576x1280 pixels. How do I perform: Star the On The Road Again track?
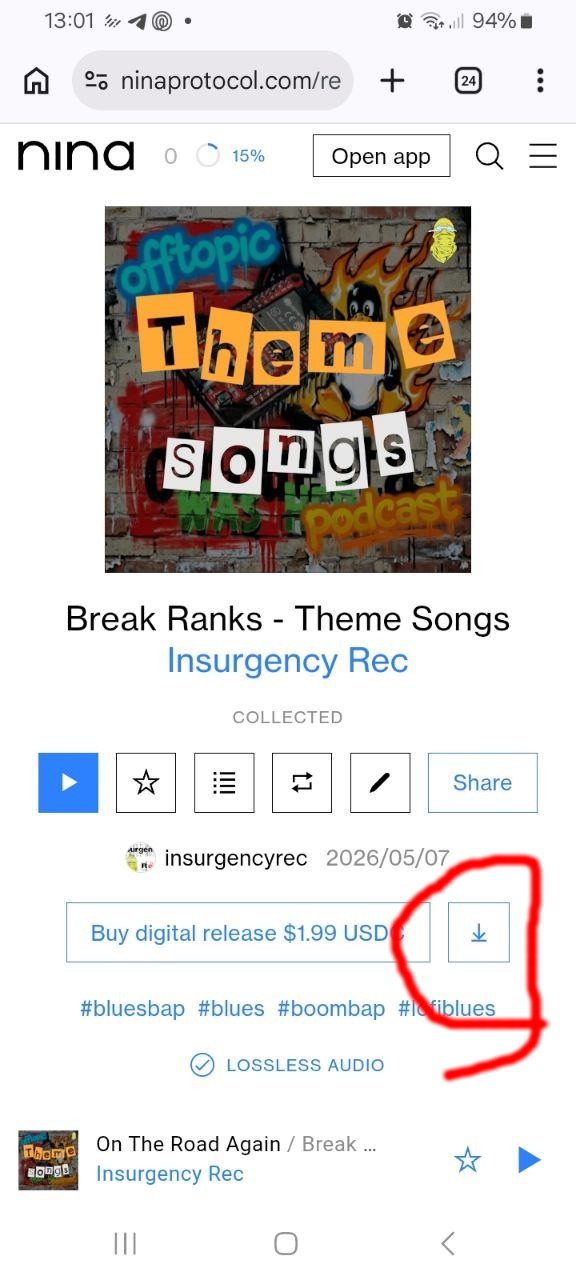(x=468, y=1160)
